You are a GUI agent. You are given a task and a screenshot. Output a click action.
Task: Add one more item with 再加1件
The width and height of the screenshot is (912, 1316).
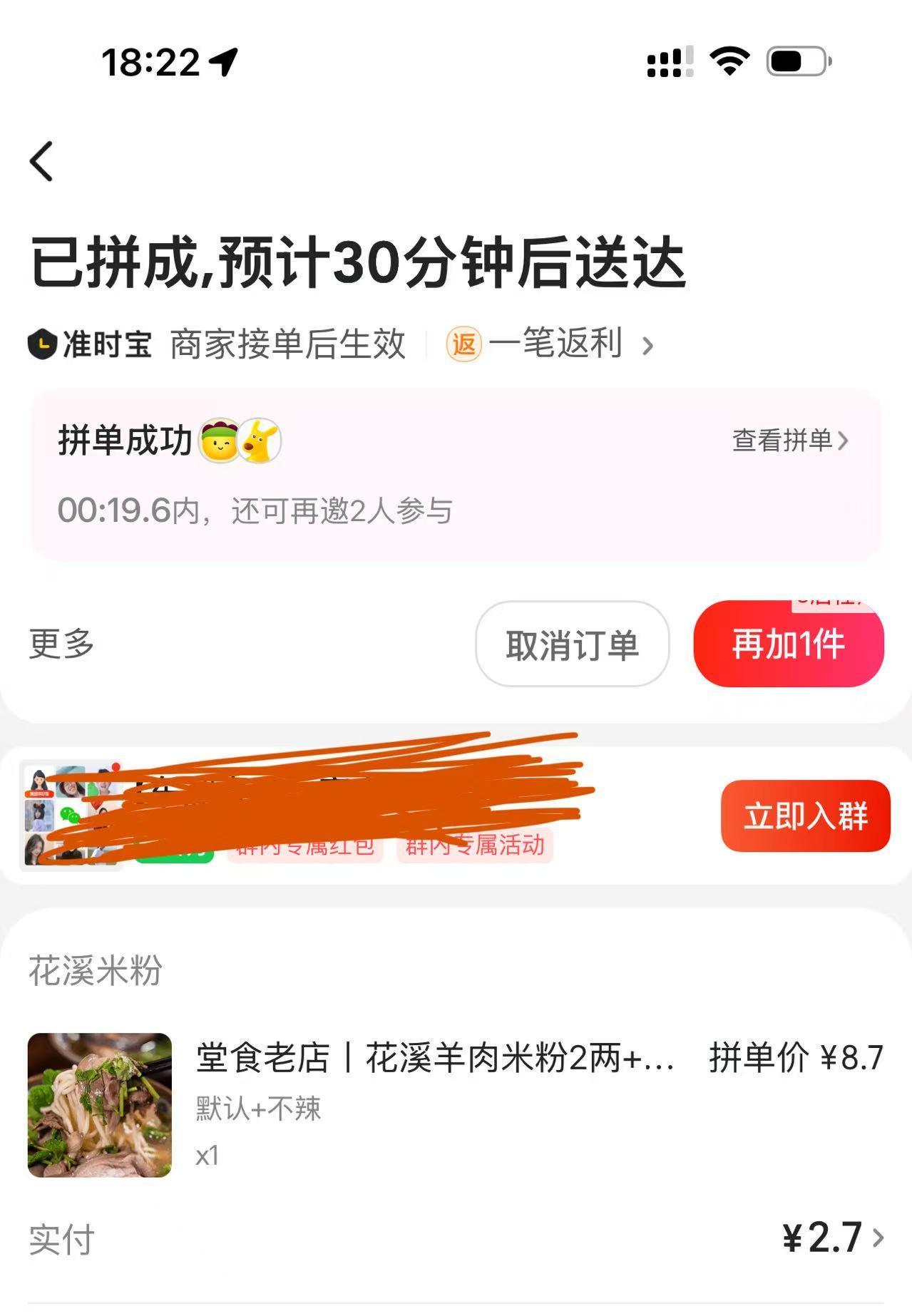pos(789,644)
